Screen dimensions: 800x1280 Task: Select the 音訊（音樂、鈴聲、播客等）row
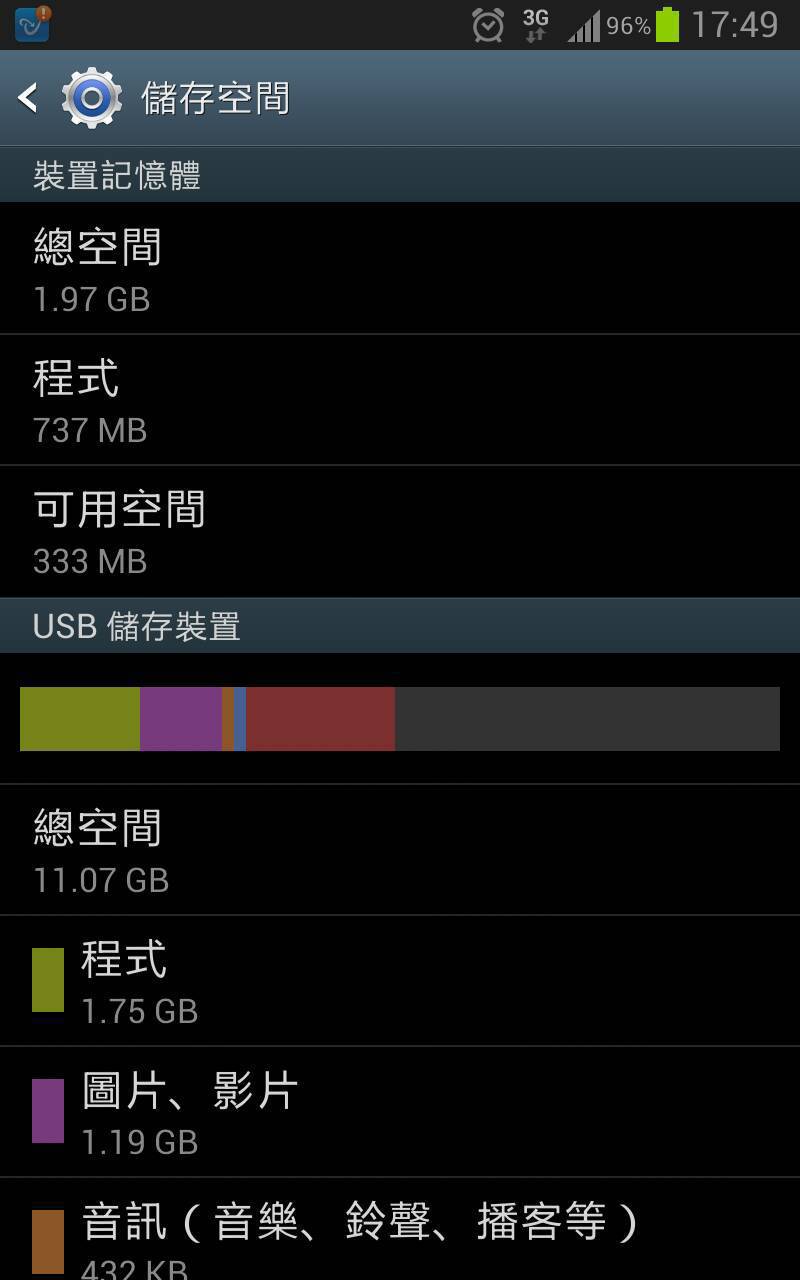pos(400,1236)
